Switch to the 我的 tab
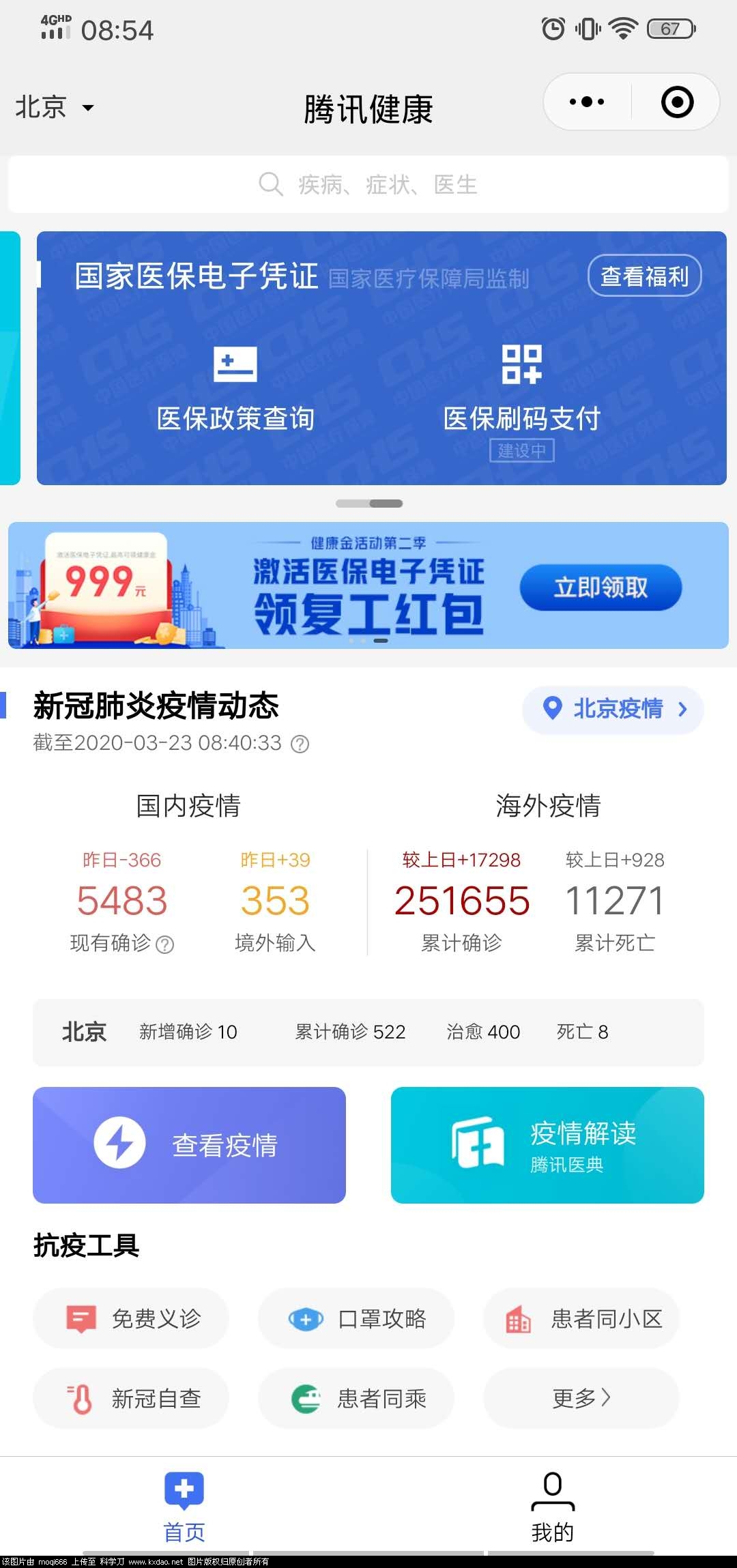The image size is (737, 1568). 553,1507
